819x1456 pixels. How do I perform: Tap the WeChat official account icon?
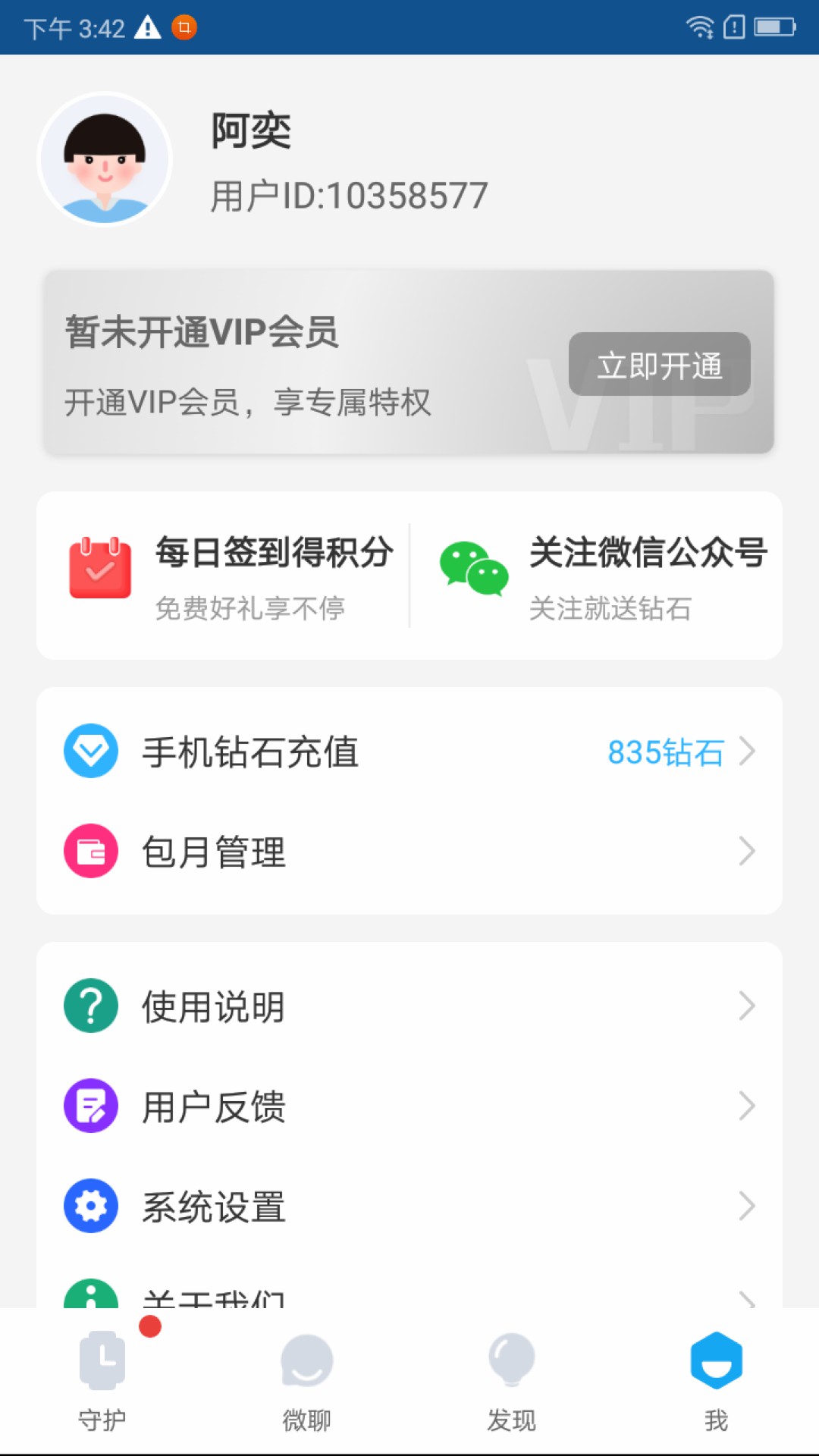coord(472,567)
